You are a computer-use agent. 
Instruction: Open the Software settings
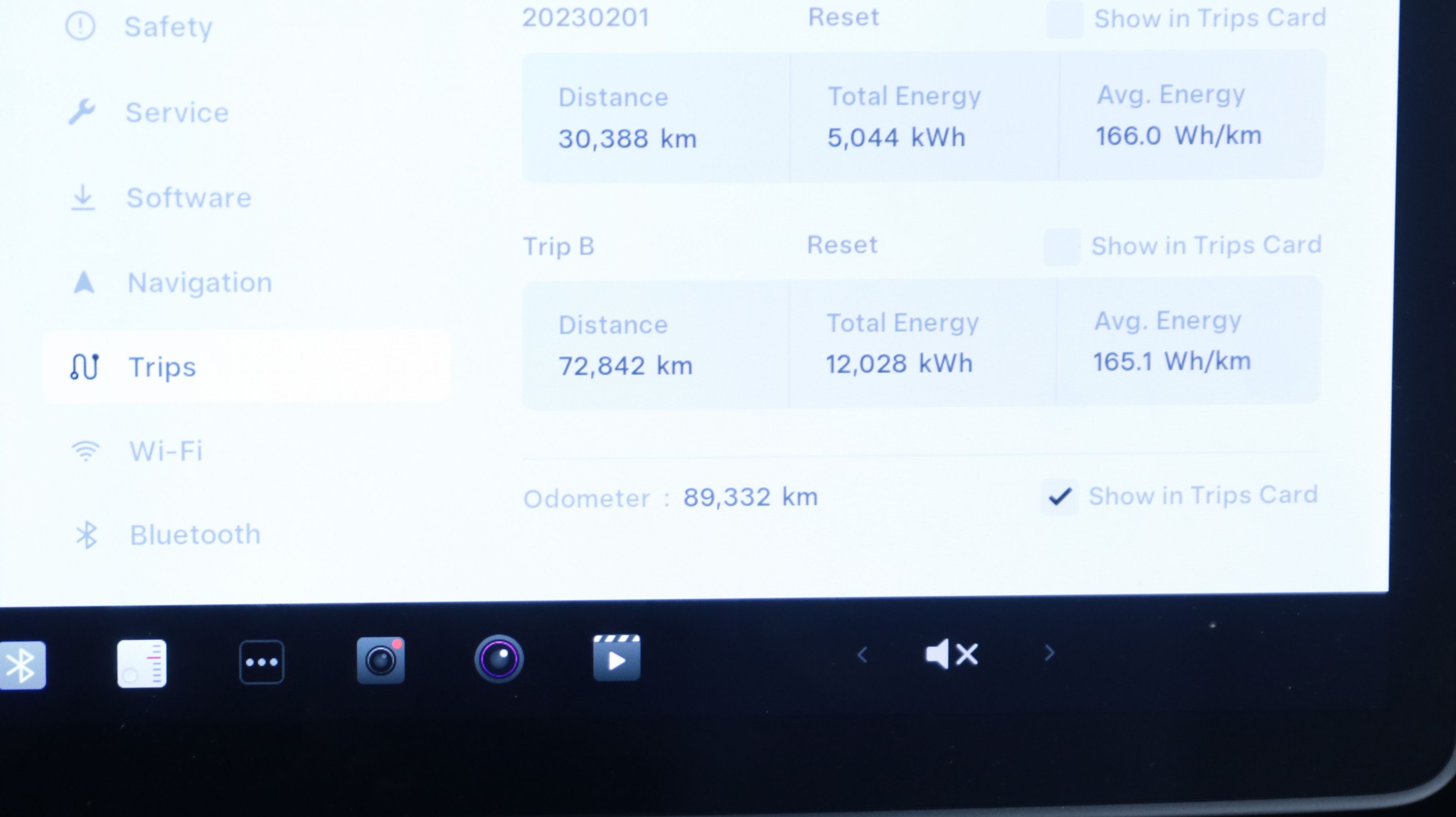(x=188, y=198)
